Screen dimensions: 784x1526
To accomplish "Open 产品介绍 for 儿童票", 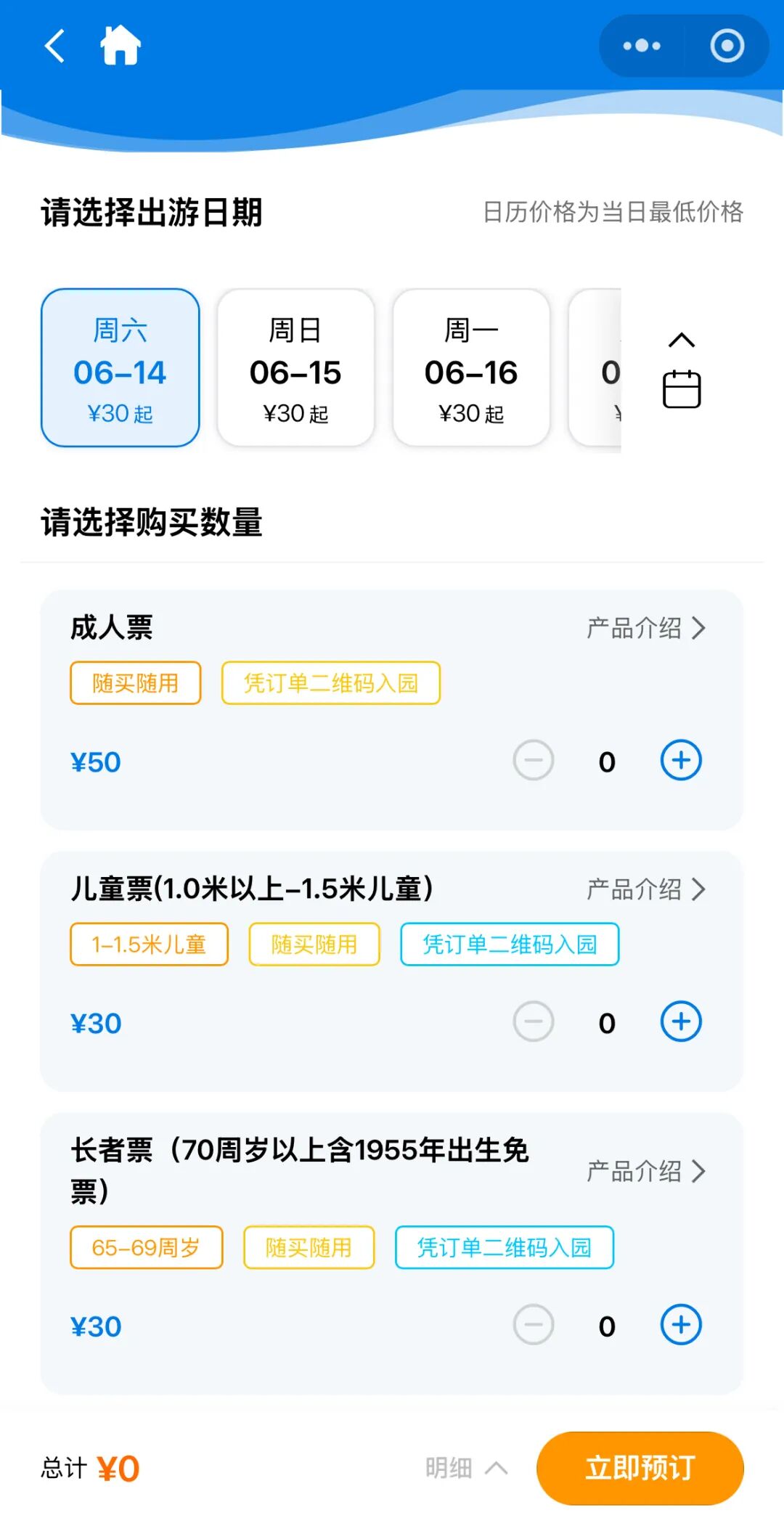I will [x=646, y=889].
